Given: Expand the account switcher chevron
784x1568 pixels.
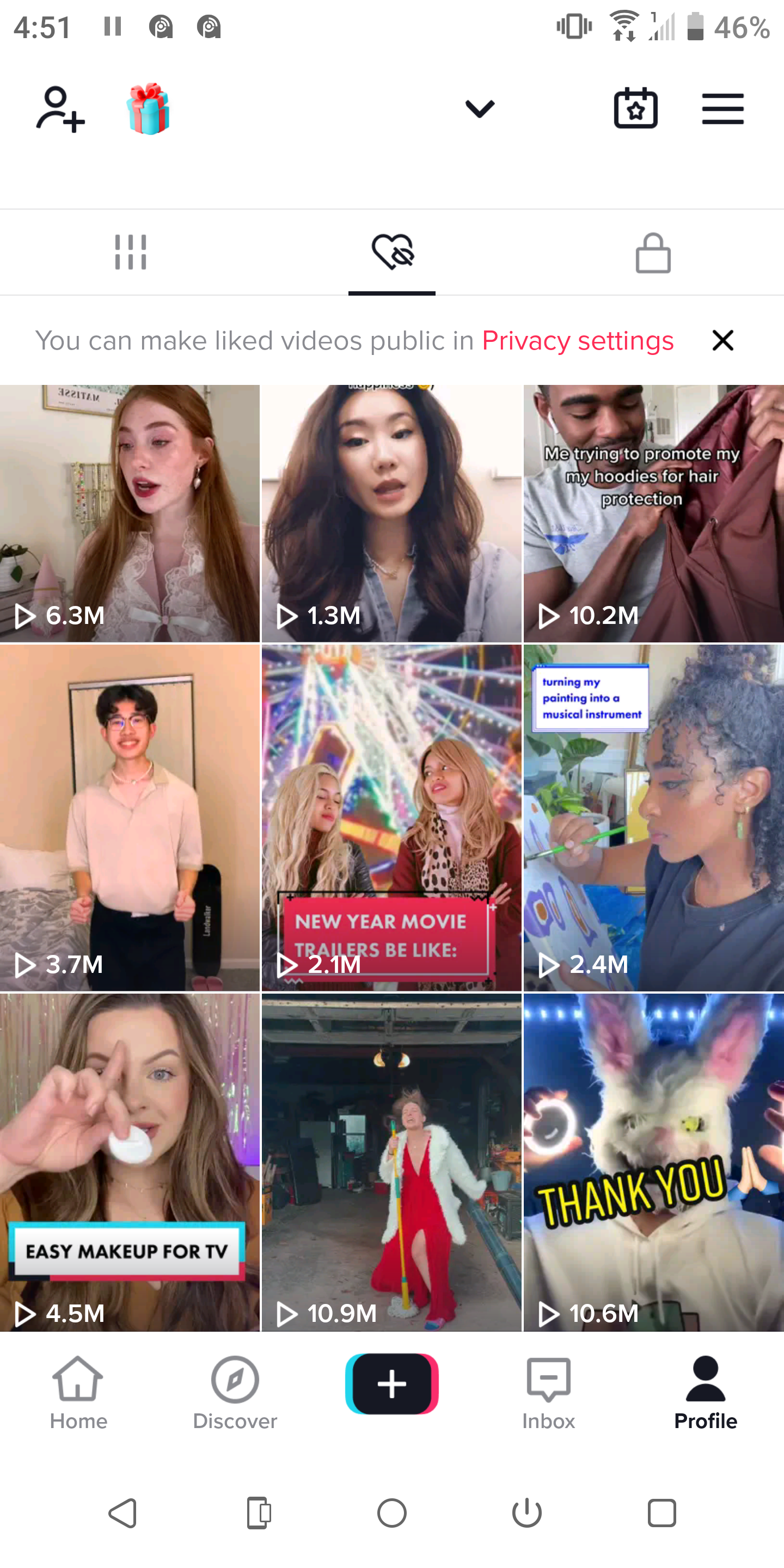Looking at the screenshot, I should pos(480,109).
